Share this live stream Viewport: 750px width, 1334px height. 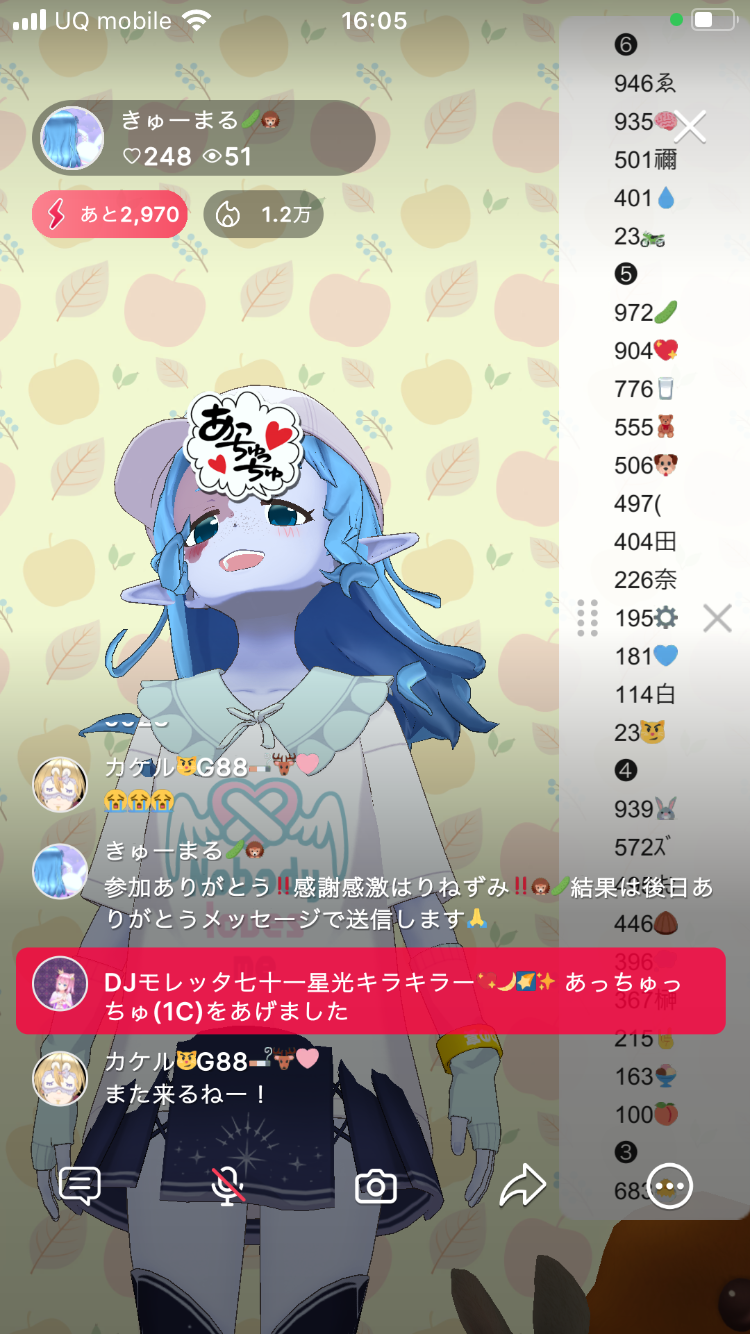click(522, 1186)
